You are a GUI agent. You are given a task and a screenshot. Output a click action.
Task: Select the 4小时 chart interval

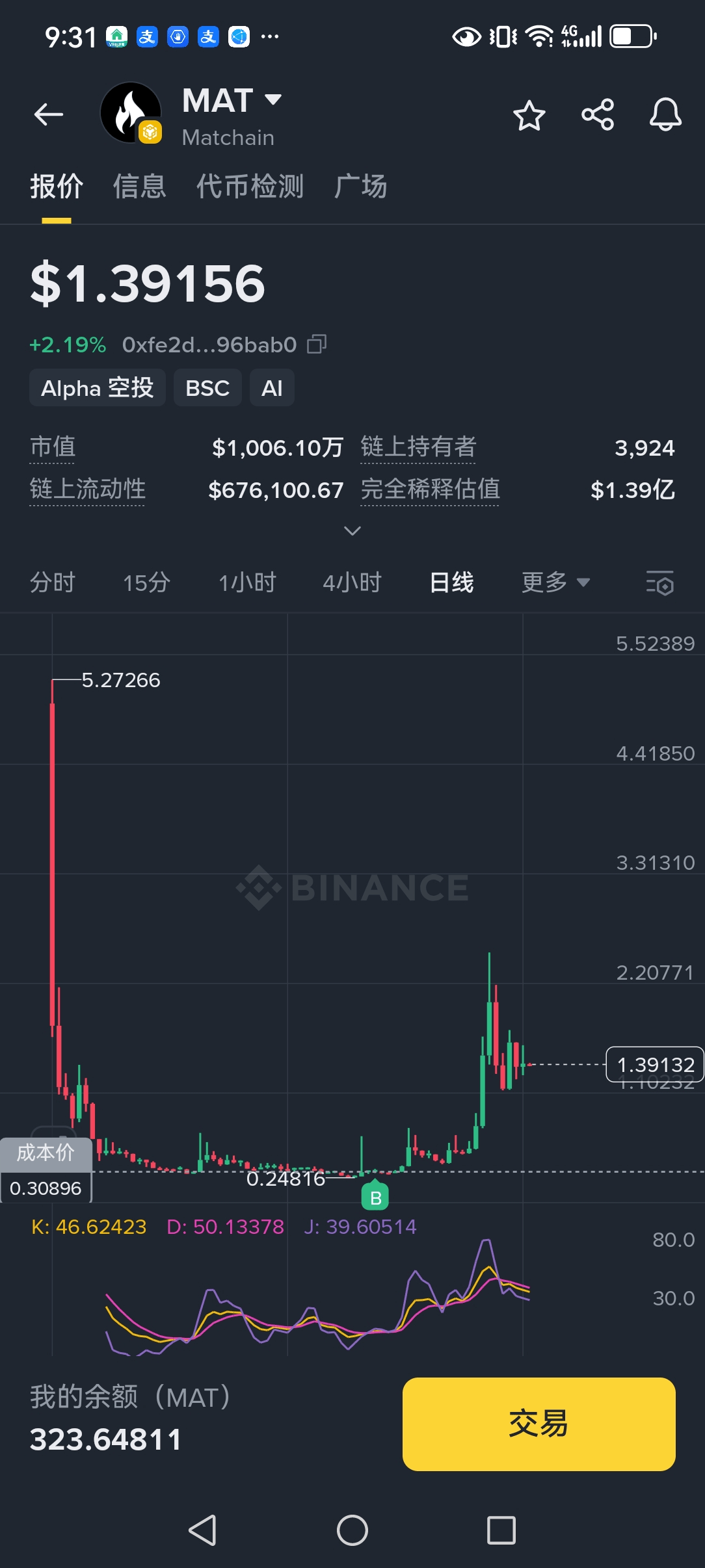(x=352, y=582)
